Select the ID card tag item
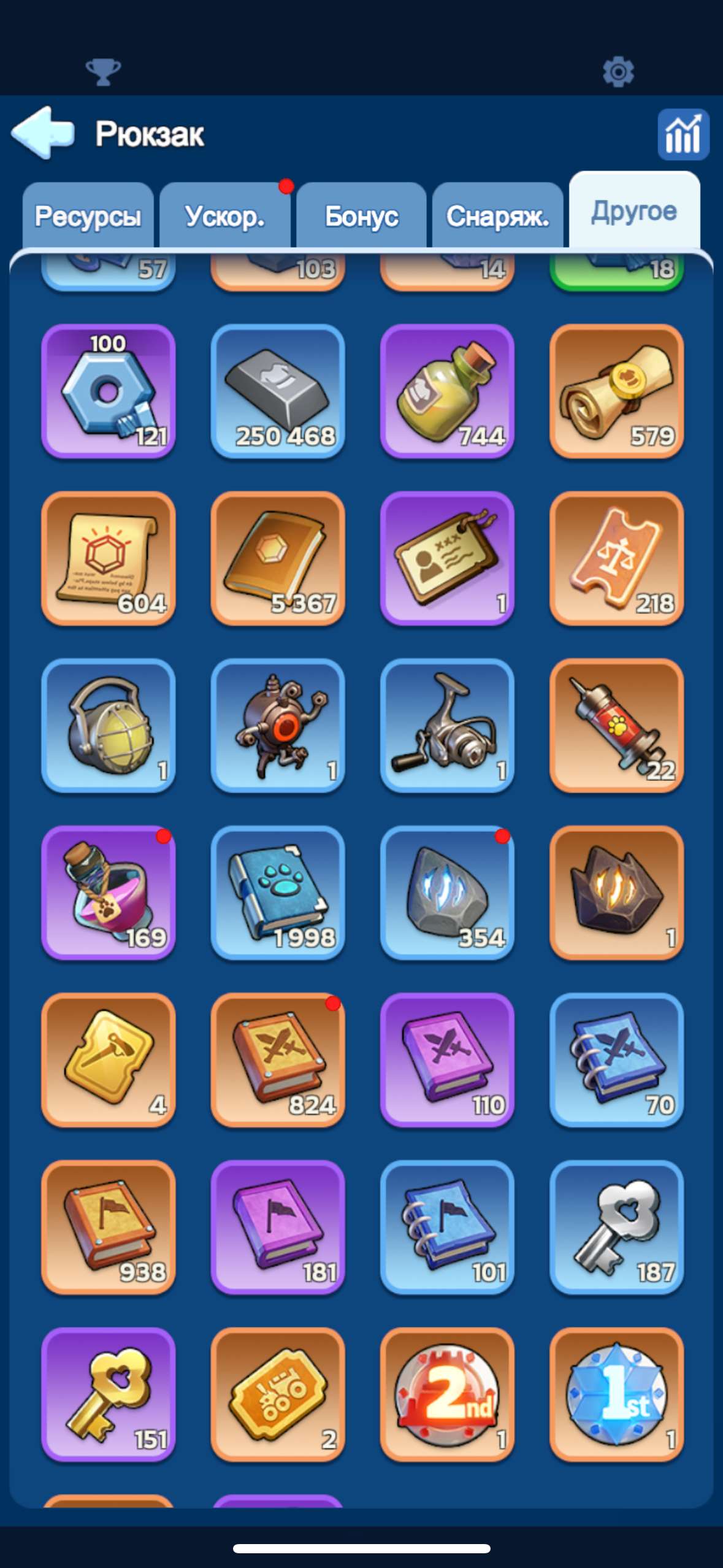723x1568 pixels. pyautogui.click(x=447, y=558)
